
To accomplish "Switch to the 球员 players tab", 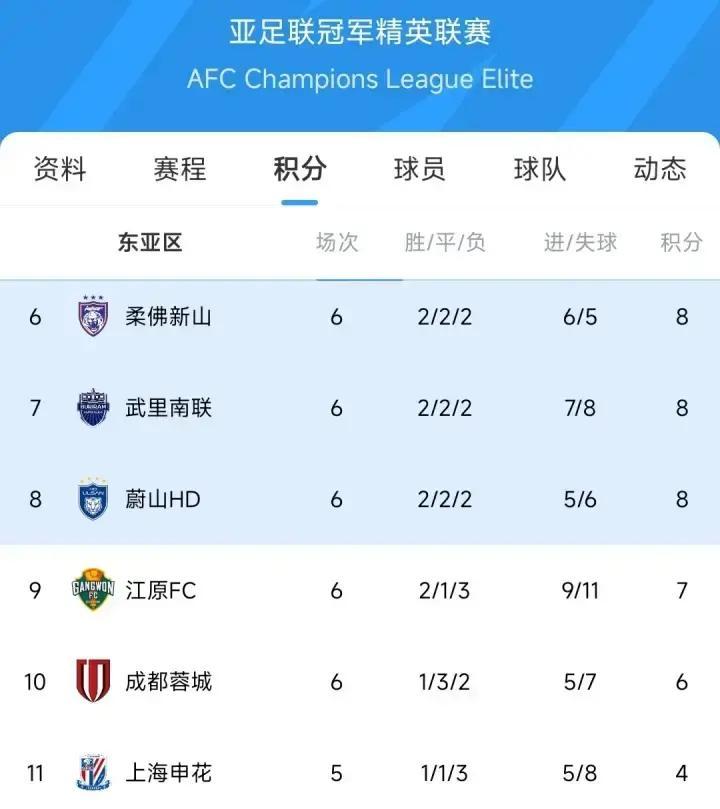I will 419,169.
